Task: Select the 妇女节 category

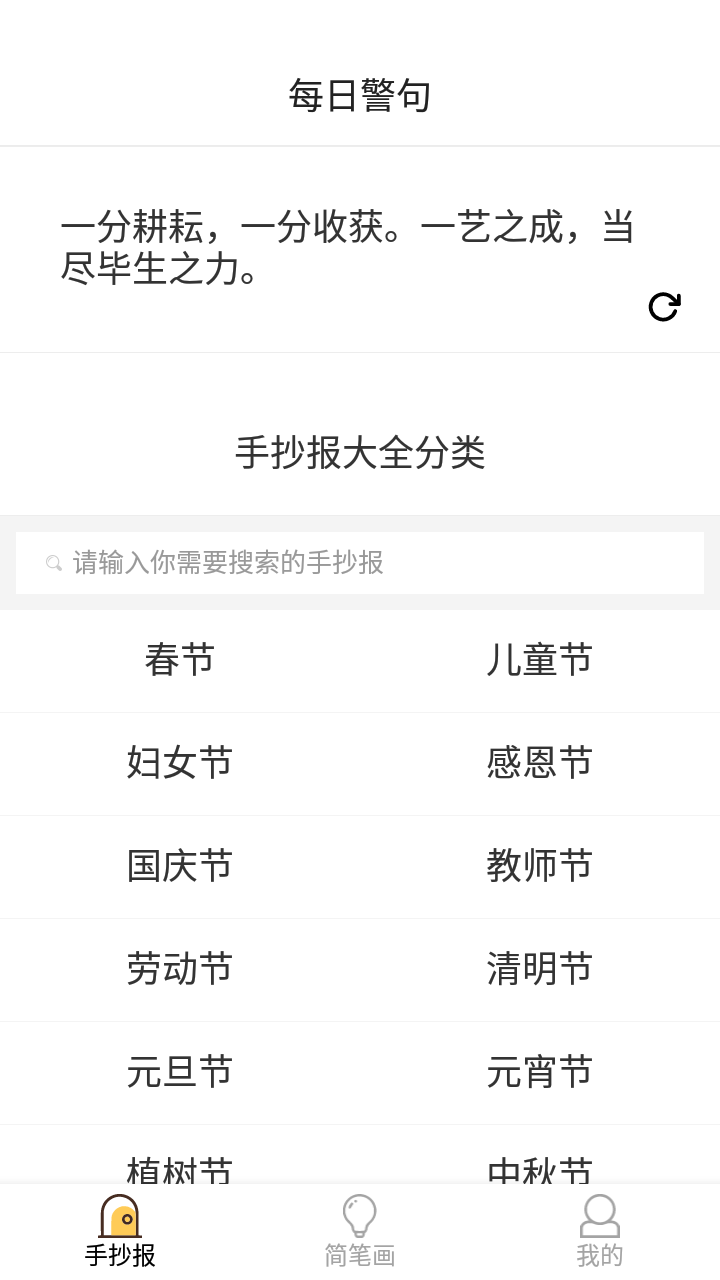Action: [x=180, y=763]
